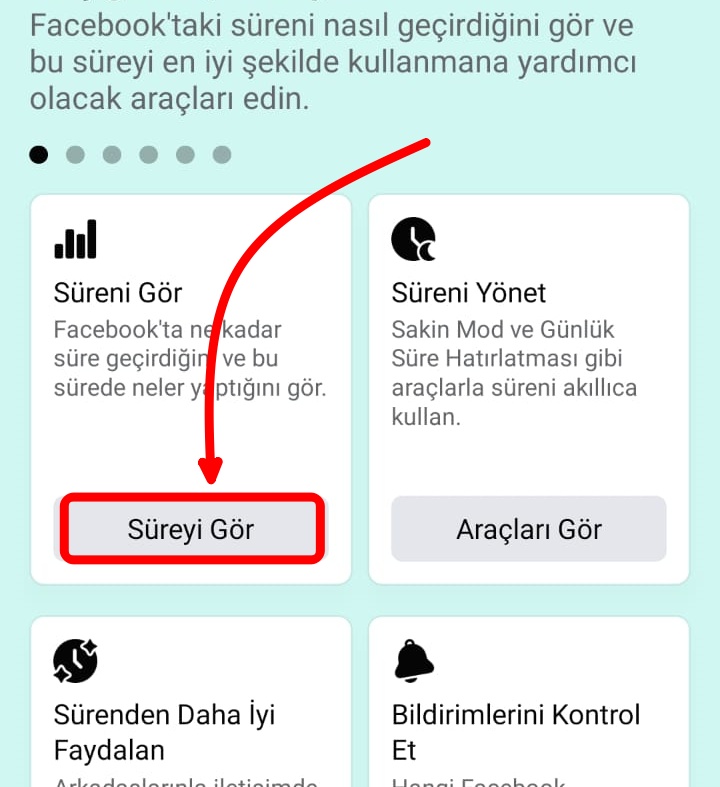Select the first filled carousel dot
Screen dimensions: 720x787
point(38,154)
